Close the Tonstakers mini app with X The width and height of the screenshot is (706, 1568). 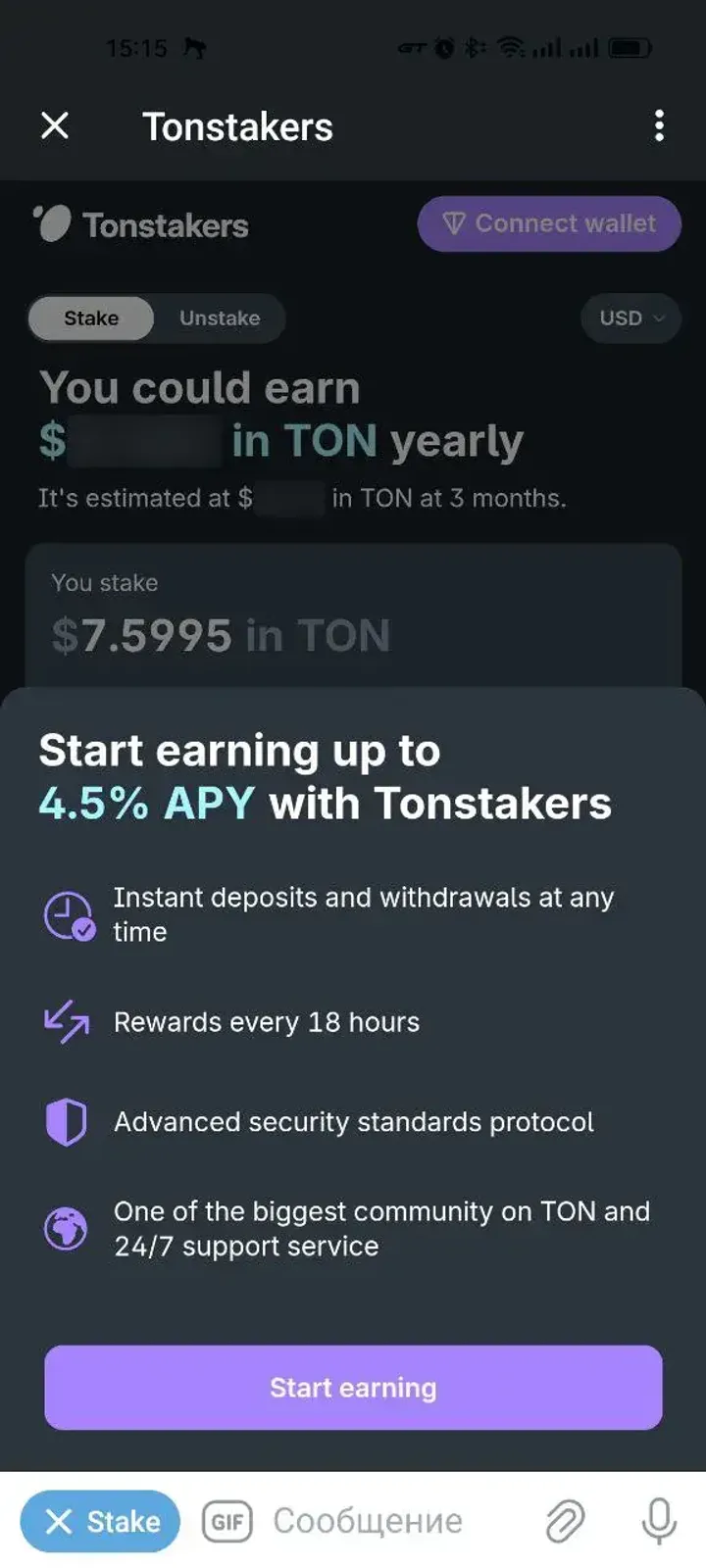pyautogui.click(x=55, y=126)
